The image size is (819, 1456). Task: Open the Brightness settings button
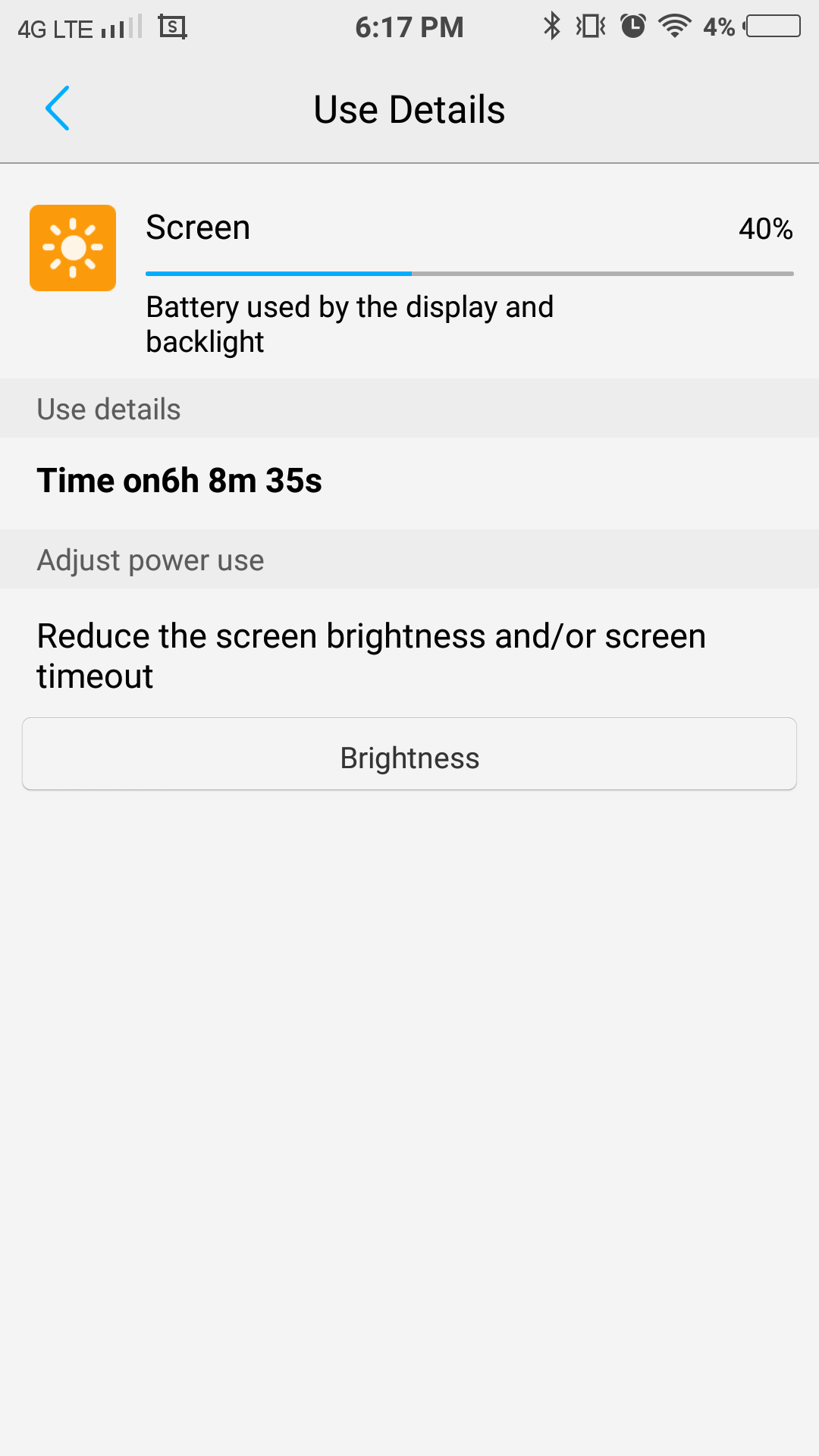(409, 755)
